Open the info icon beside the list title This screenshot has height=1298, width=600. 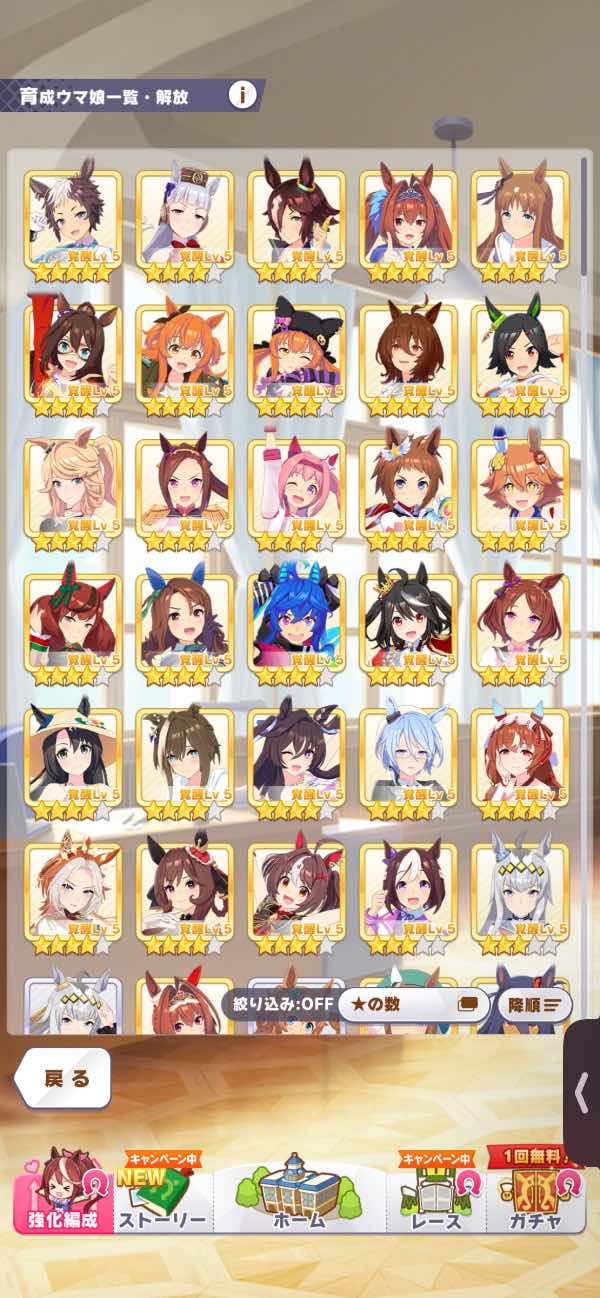coord(242,95)
